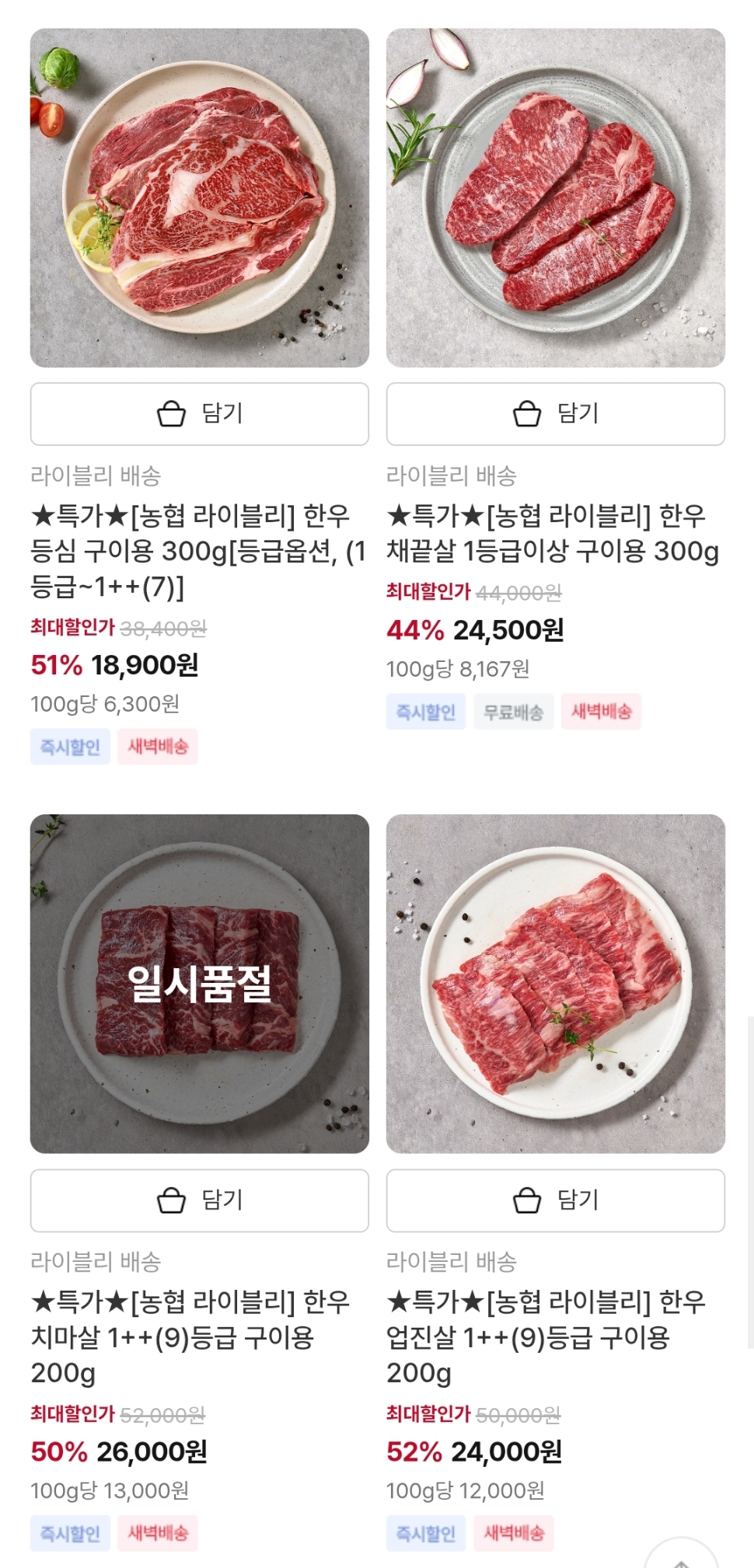Viewport: 754px width, 1568px height.
Task: Add 한우 채끝살 300g to cart
Action: tap(555, 413)
